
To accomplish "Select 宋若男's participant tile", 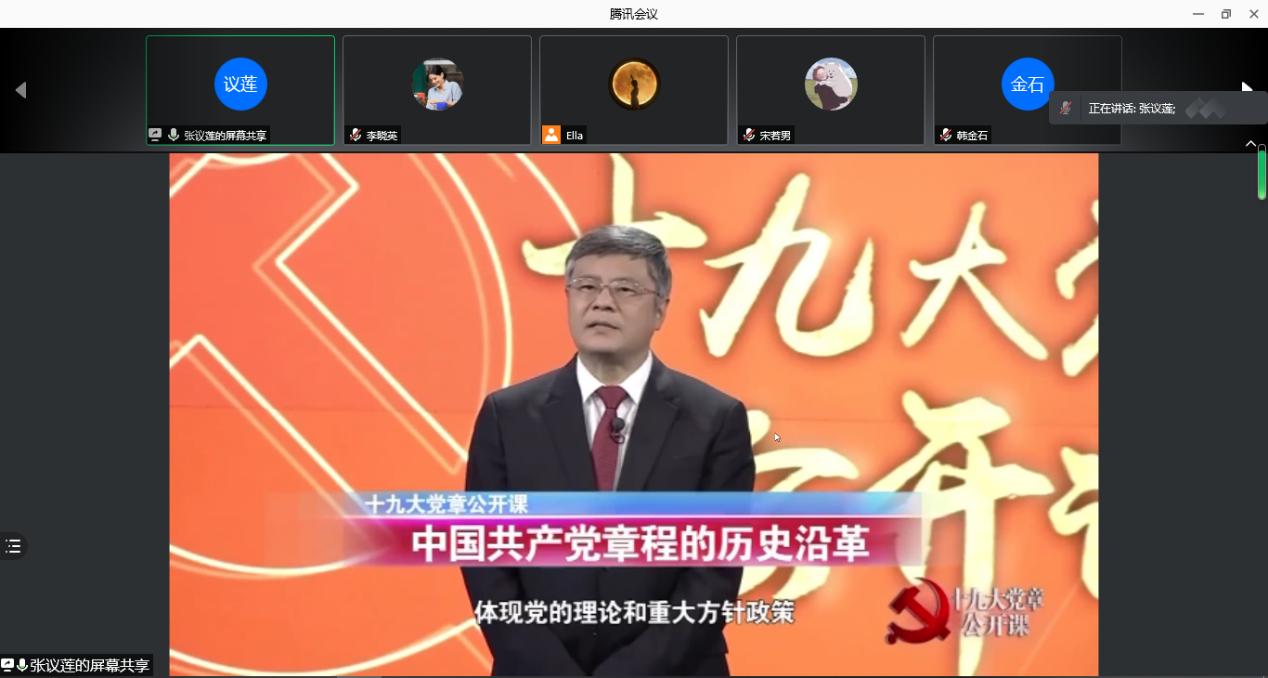I will pyautogui.click(x=831, y=90).
